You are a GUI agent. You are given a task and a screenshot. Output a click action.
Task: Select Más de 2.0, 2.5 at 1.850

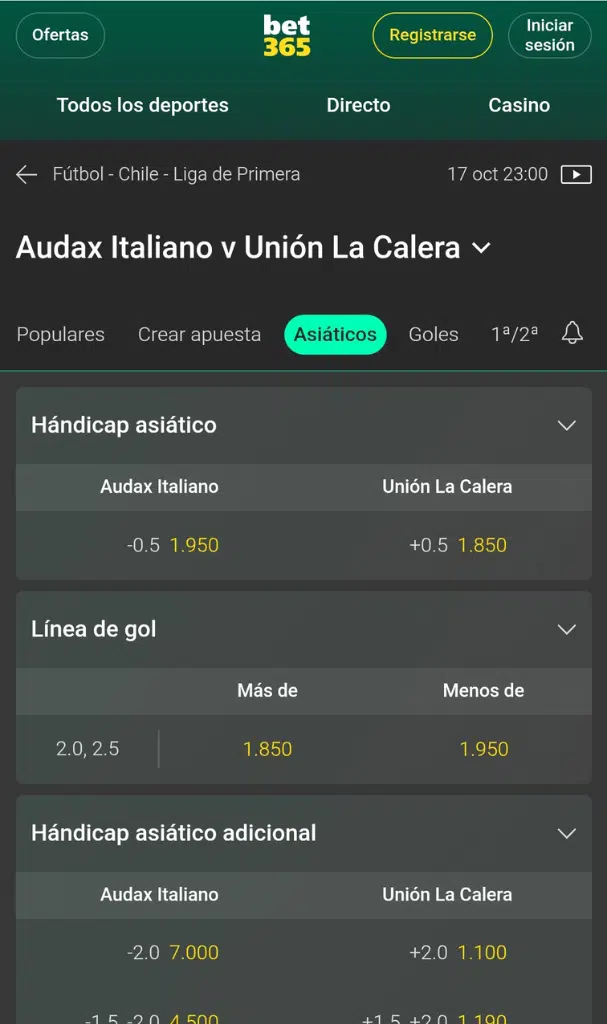(x=268, y=749)
